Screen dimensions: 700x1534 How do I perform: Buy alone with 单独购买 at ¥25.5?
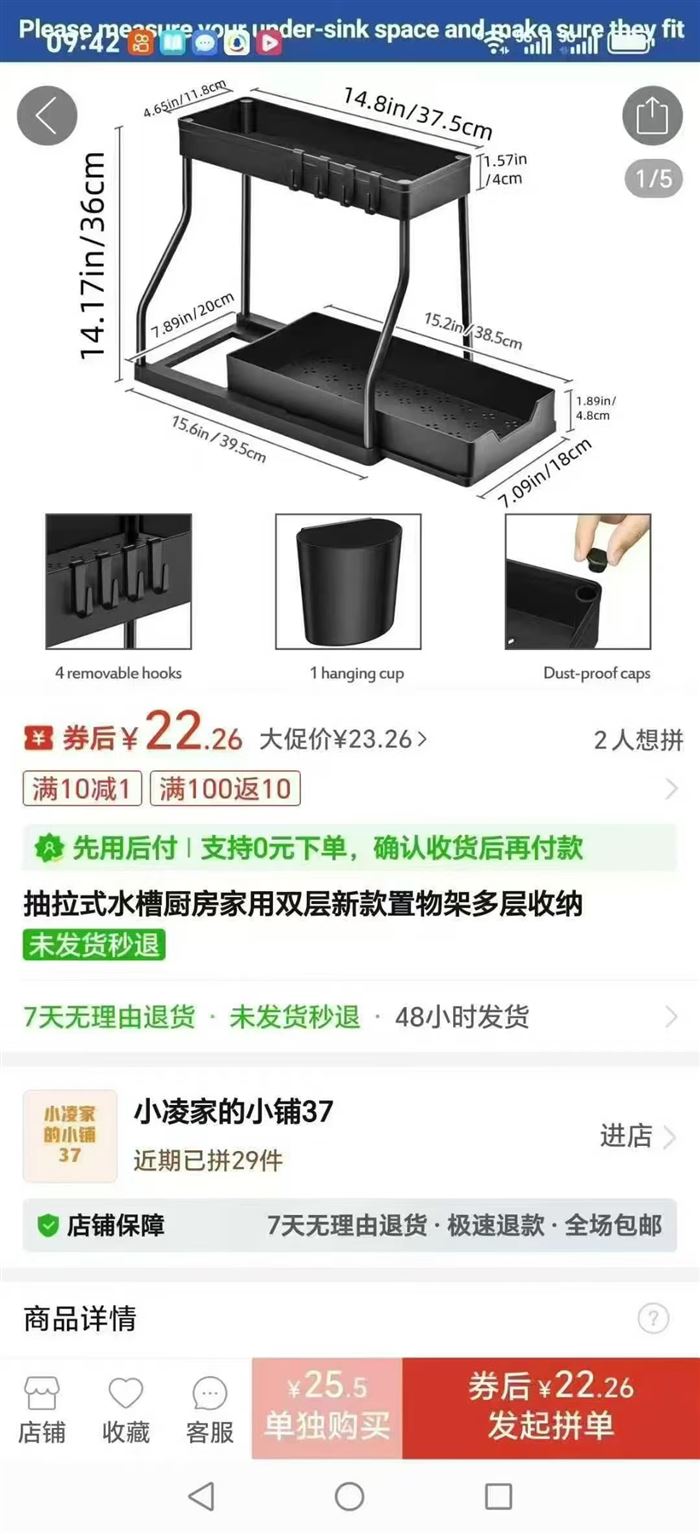pyautogui.click(x=327, y=1408)
